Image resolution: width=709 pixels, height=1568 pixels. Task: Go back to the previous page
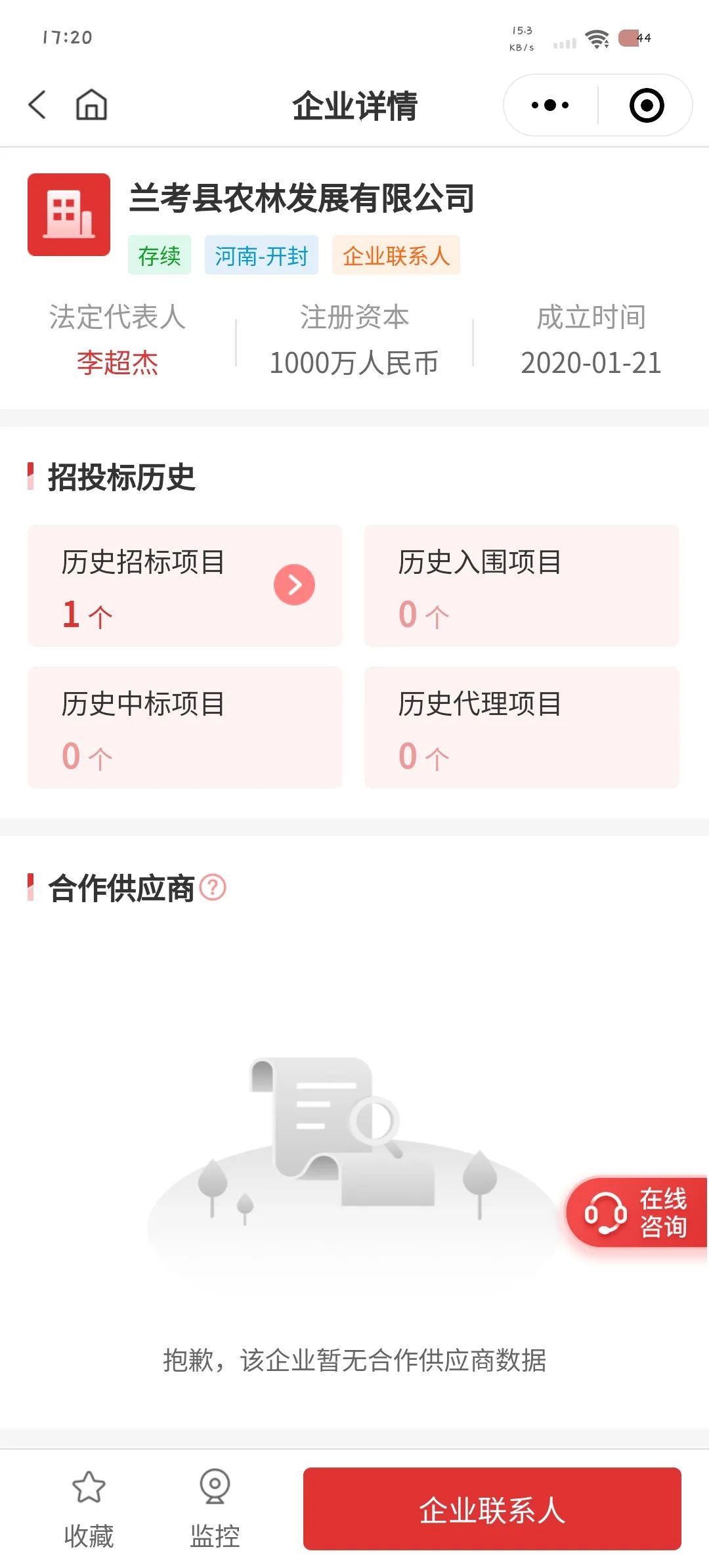(x=37, y=105)
